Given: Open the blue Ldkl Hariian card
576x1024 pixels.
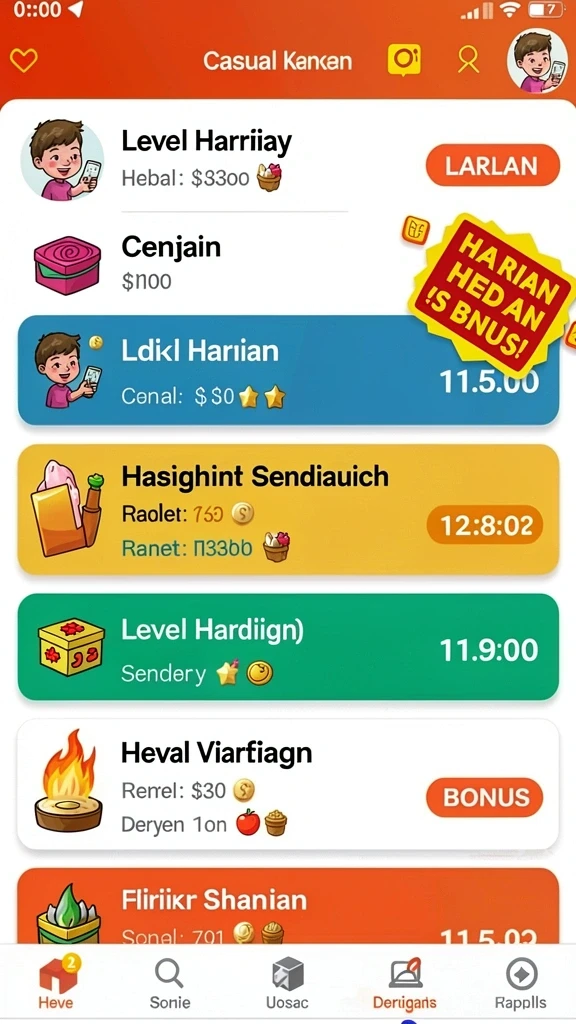Looking at the screenshot, I should pyautogui.click(x=288, y=370).
